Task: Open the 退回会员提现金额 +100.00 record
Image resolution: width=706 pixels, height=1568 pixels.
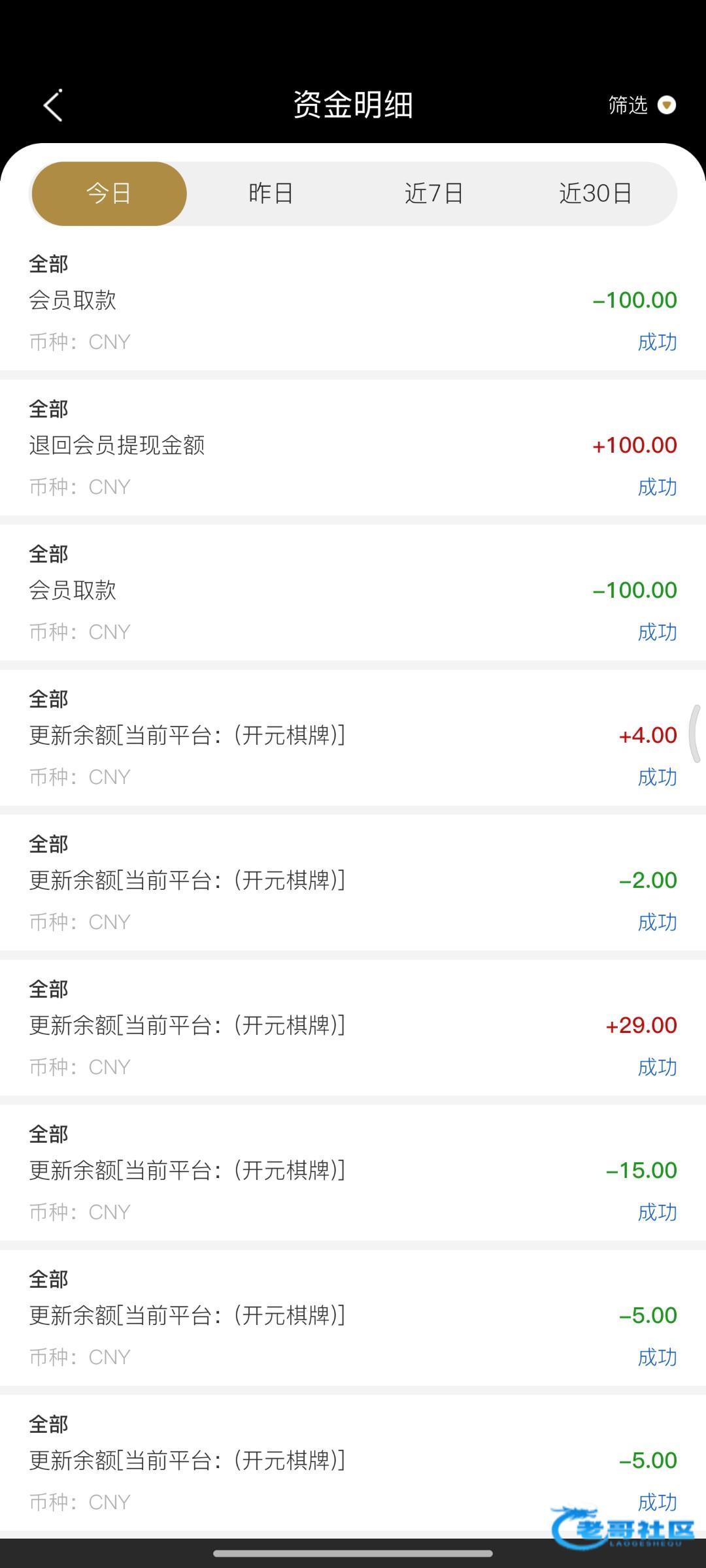Action: click(x=353, y=447)
